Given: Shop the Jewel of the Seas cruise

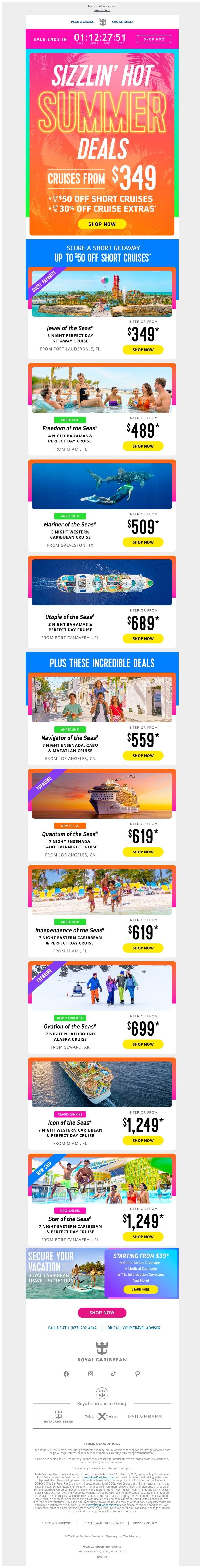Looking at the screenshot, I should [x=143, y=350].
